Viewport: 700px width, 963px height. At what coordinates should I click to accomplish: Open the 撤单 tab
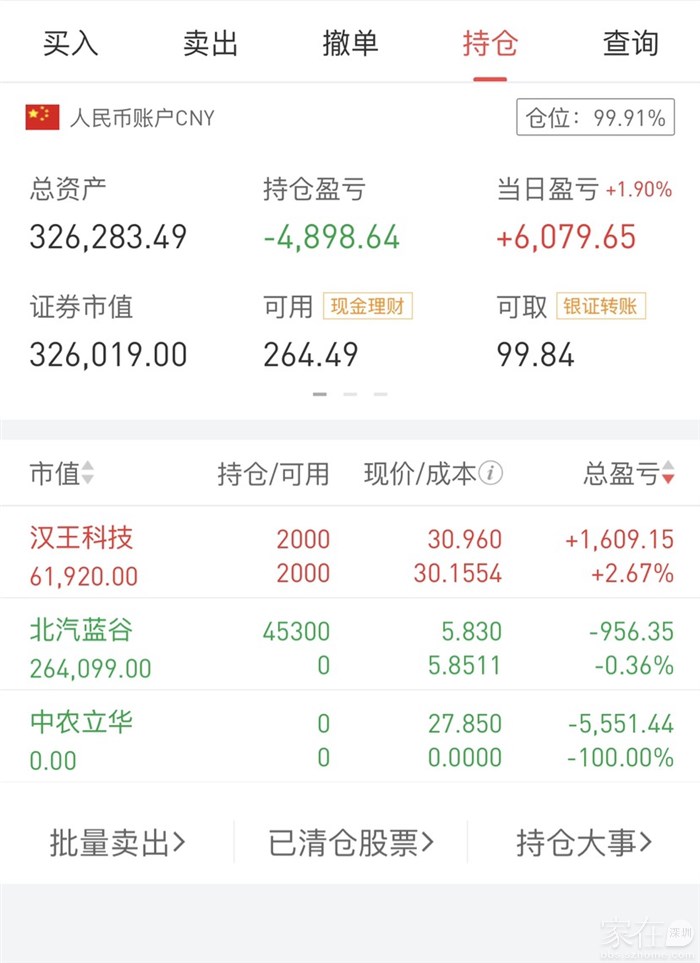[x=350, y=43]
